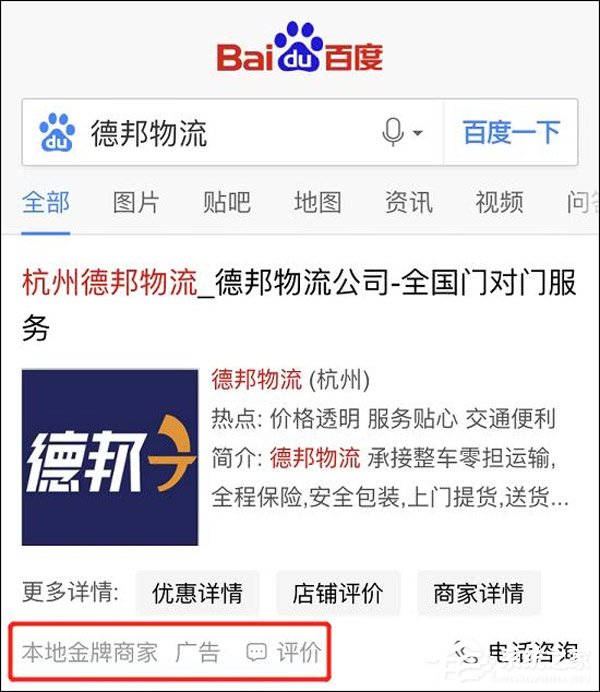Open 优惠详情 chip
The image size is (600, 692).
(197, 593)
